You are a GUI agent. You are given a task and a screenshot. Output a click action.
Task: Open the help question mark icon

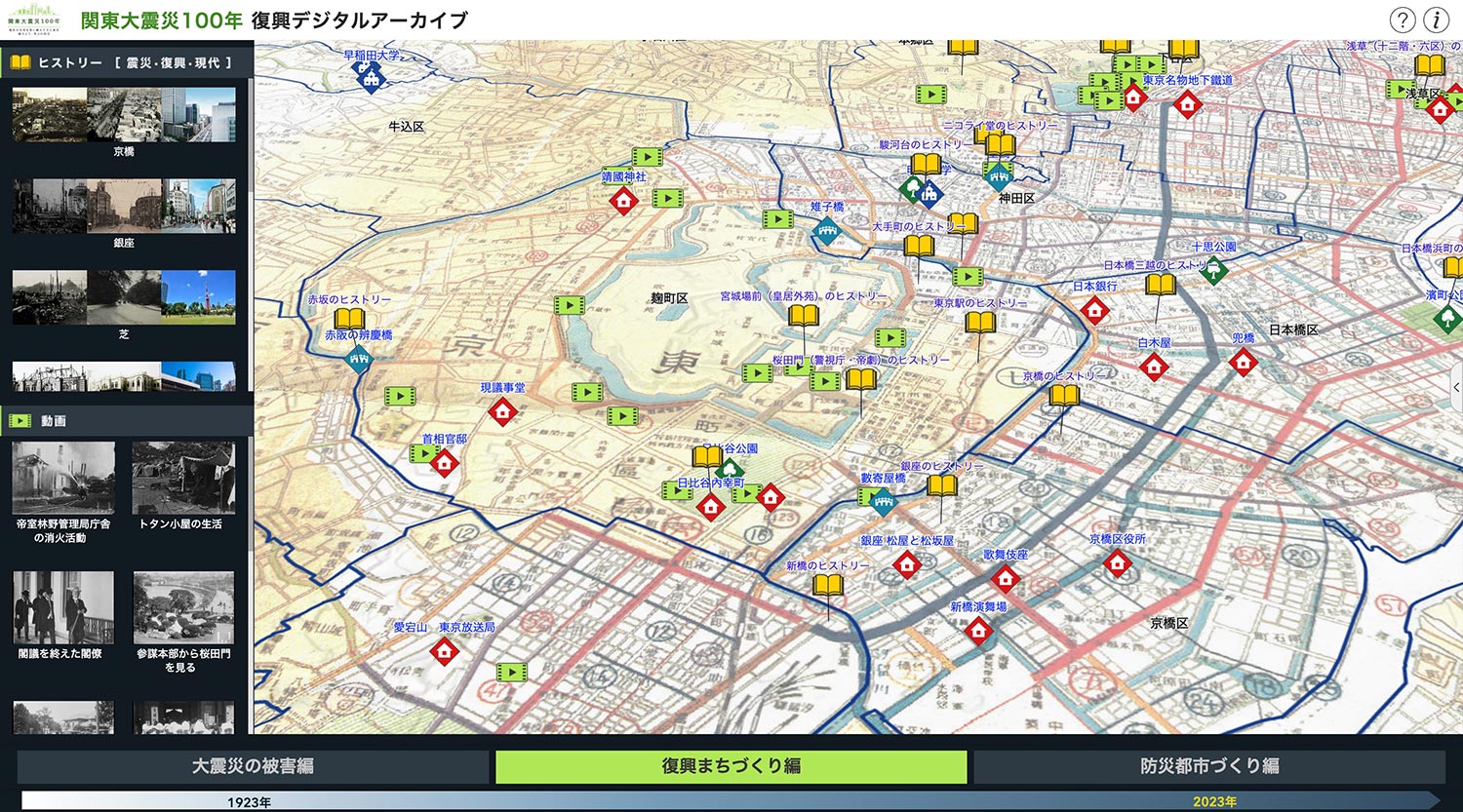1402,19
